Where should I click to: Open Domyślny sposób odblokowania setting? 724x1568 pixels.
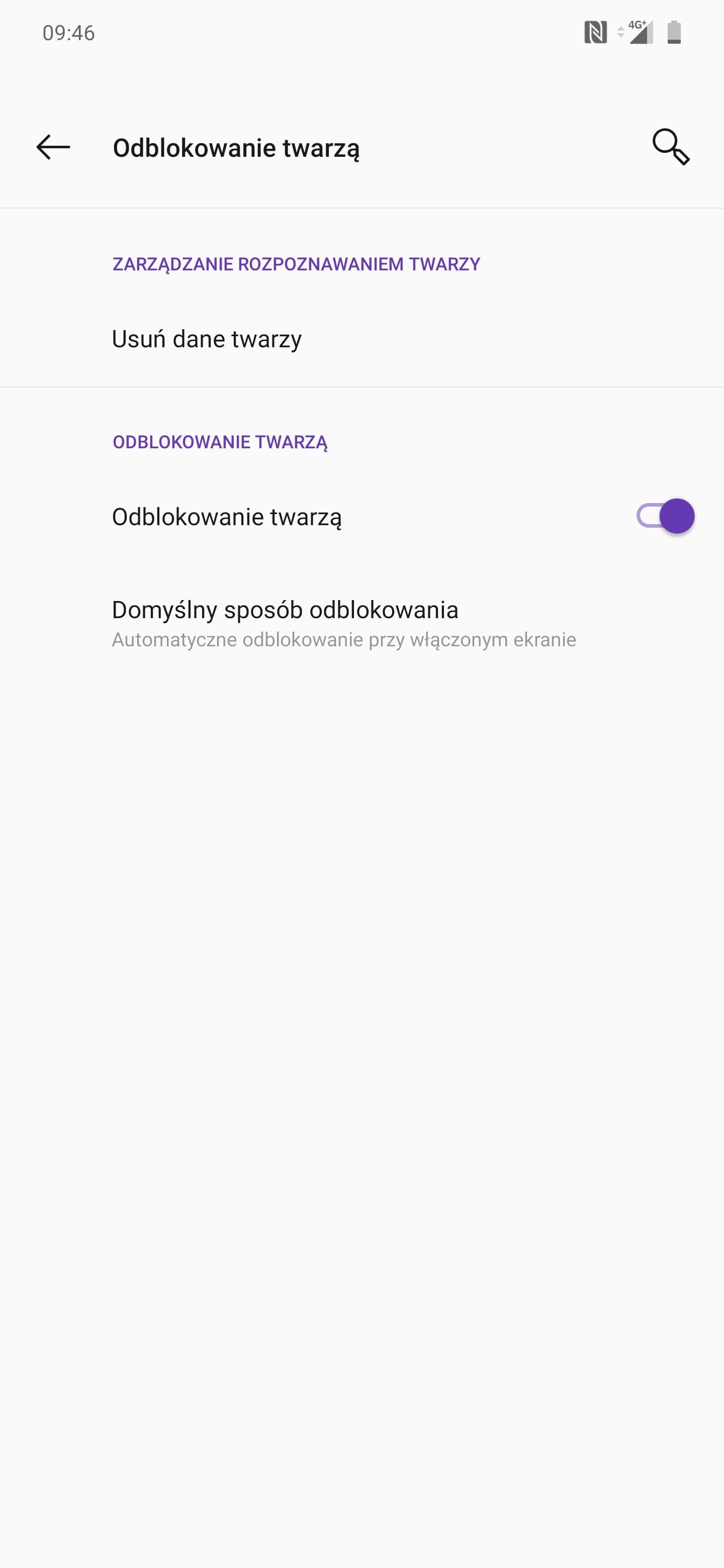point(361,623)
